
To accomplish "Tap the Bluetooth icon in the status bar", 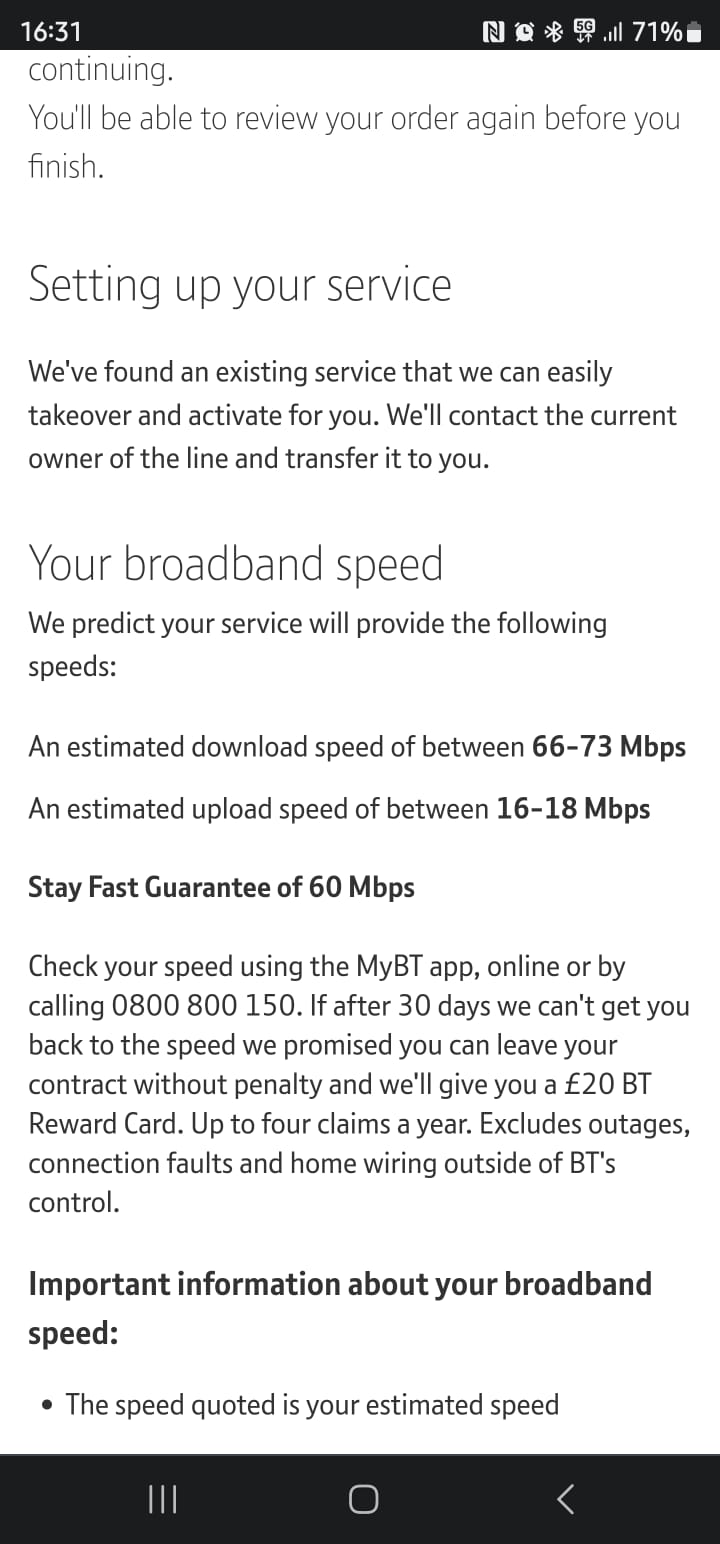I will [552, 31].
